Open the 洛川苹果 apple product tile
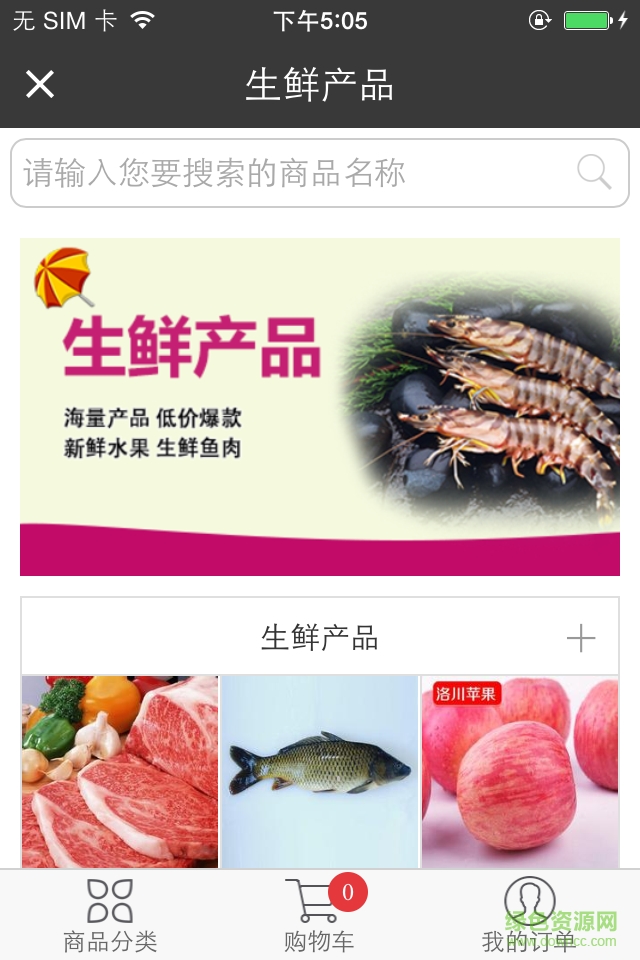The height and width of the screenshot is (960, 640). coord(520,771)
